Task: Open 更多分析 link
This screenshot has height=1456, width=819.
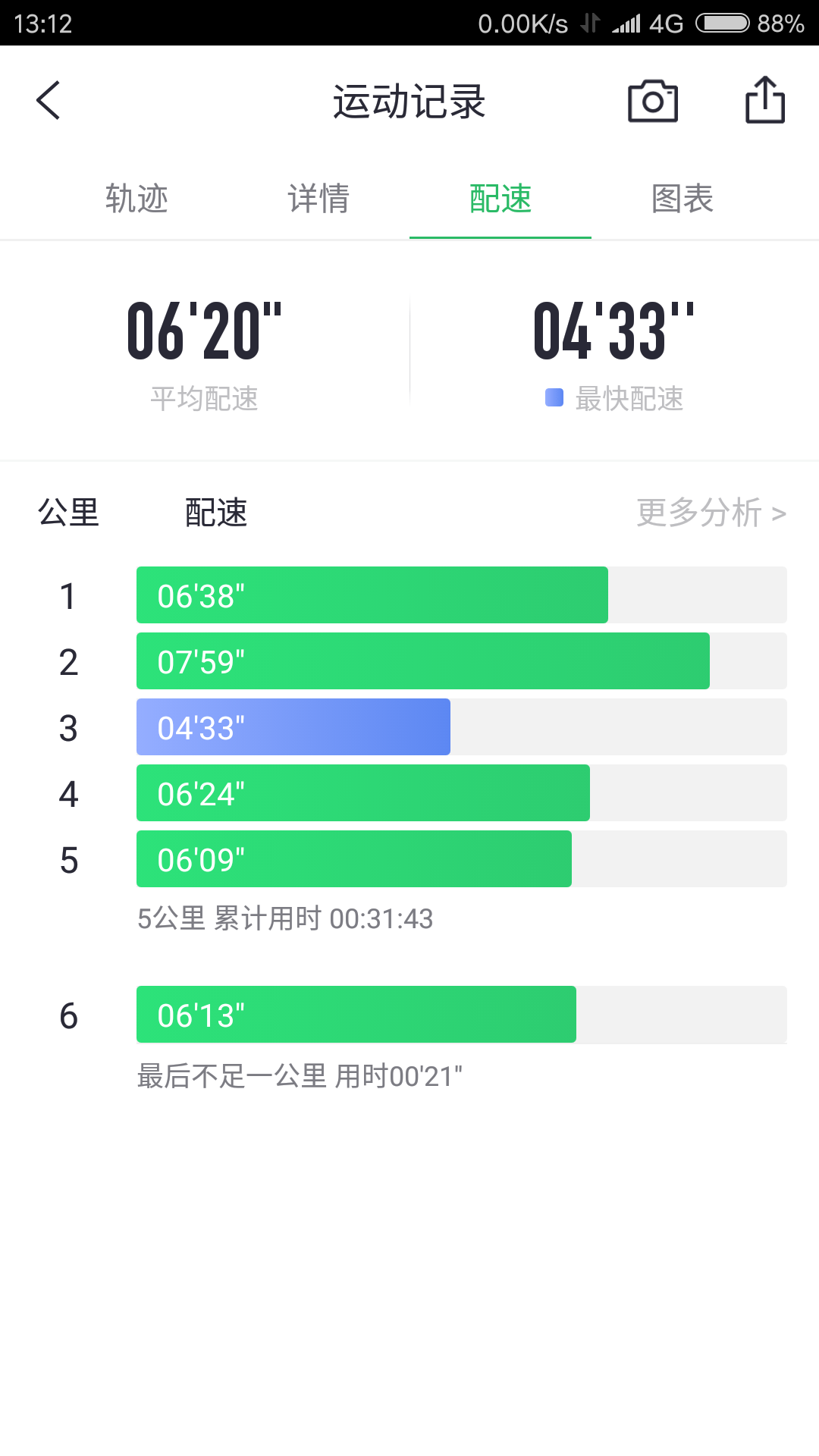Action: click(x=711, y=513)
